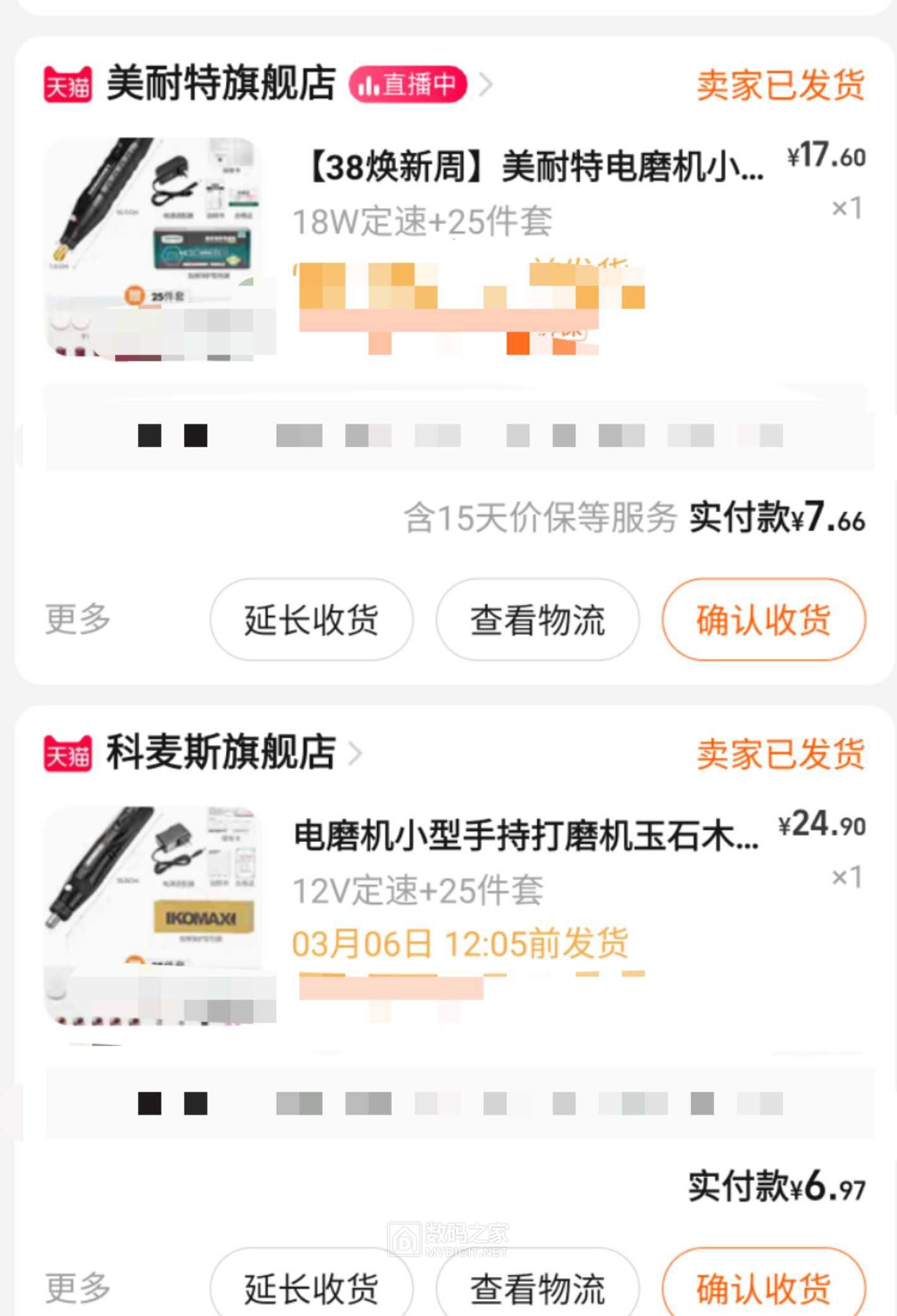Extend receipt (延长收货) for the 科麦斯 order

311,1288
